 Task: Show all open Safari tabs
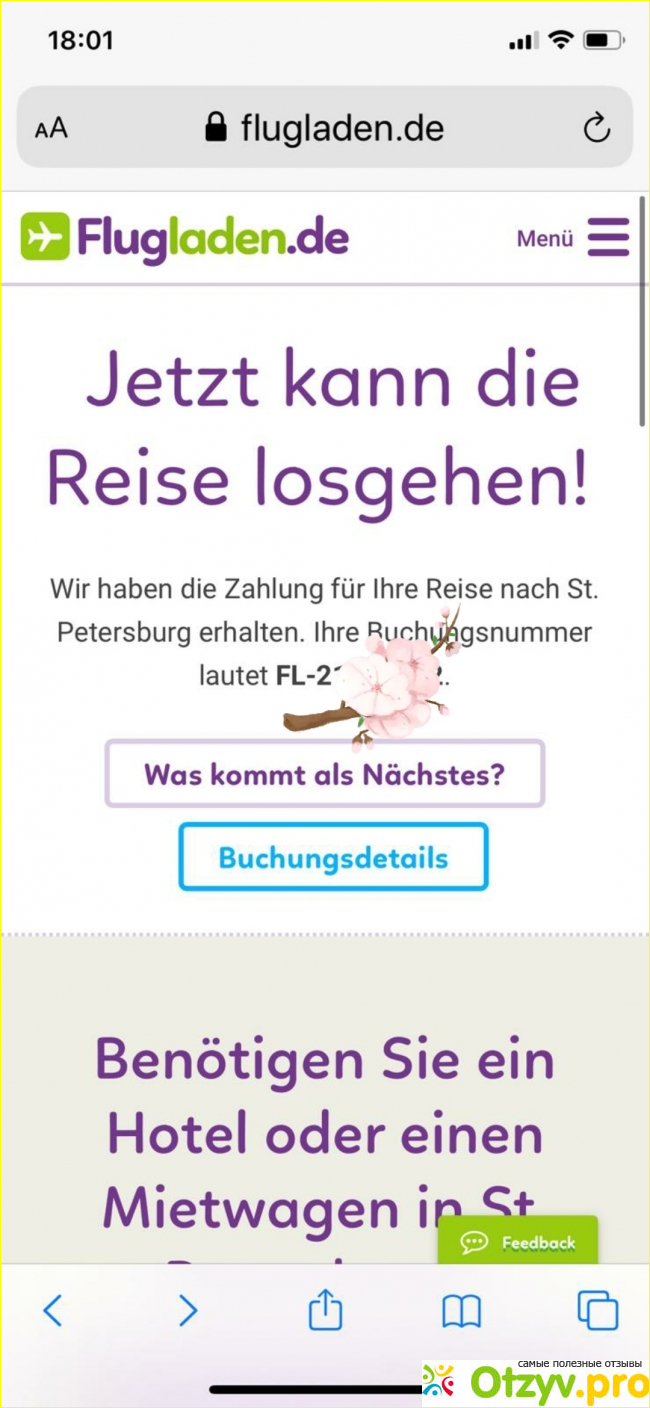597,1310
